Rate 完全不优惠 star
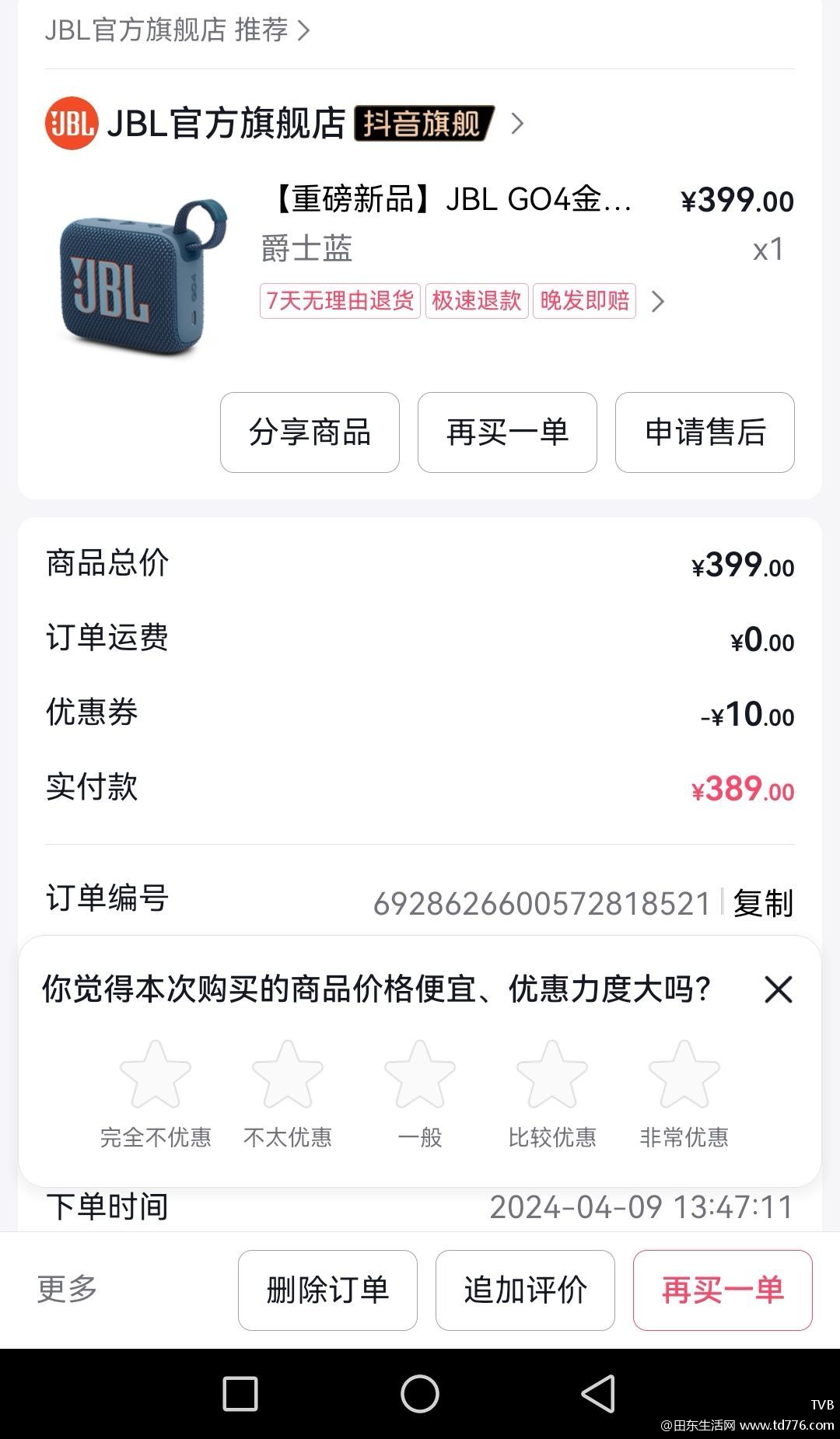This screenshot has width=840, height=1439. click(156, 1074)
